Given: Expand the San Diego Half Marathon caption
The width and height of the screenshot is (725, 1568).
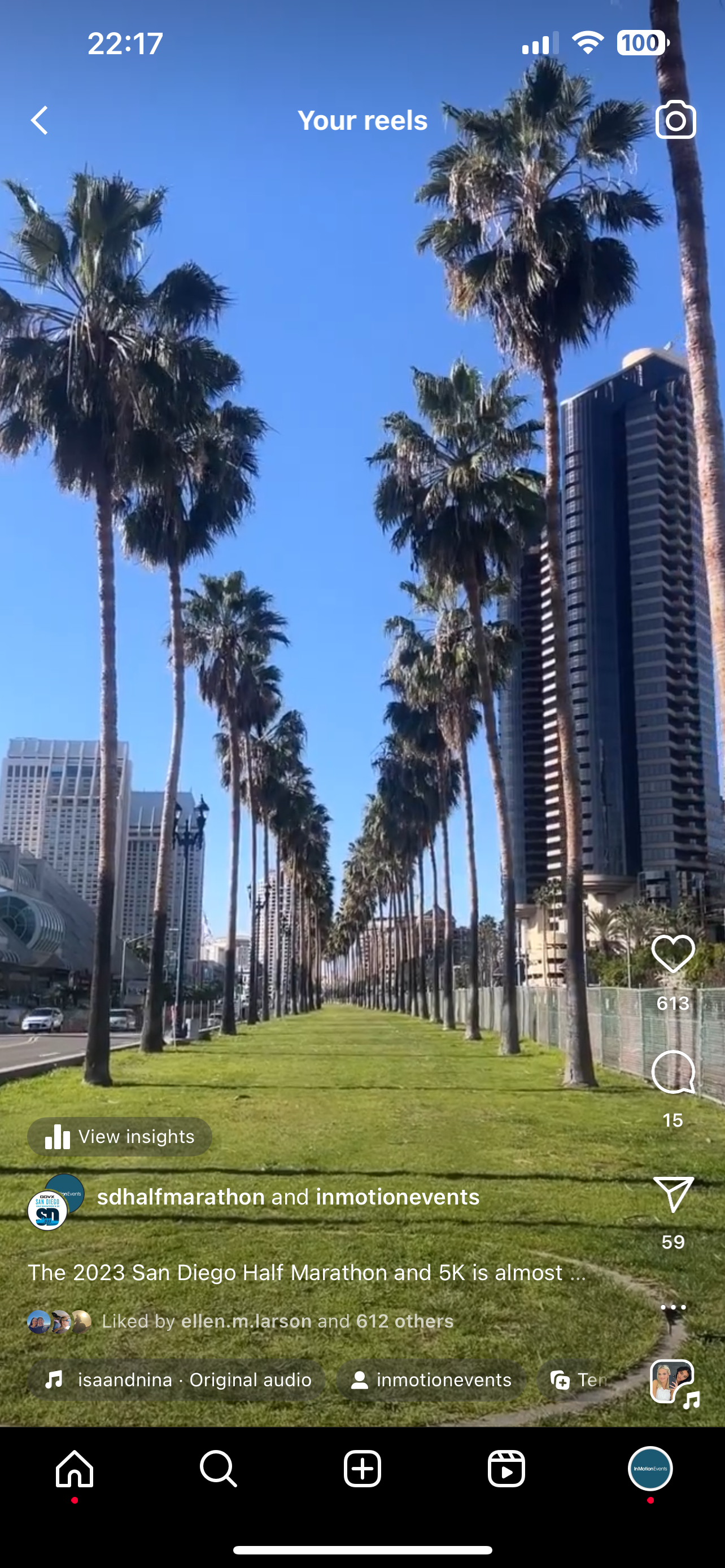Looking at the screenshot, I should (307, 1272).
